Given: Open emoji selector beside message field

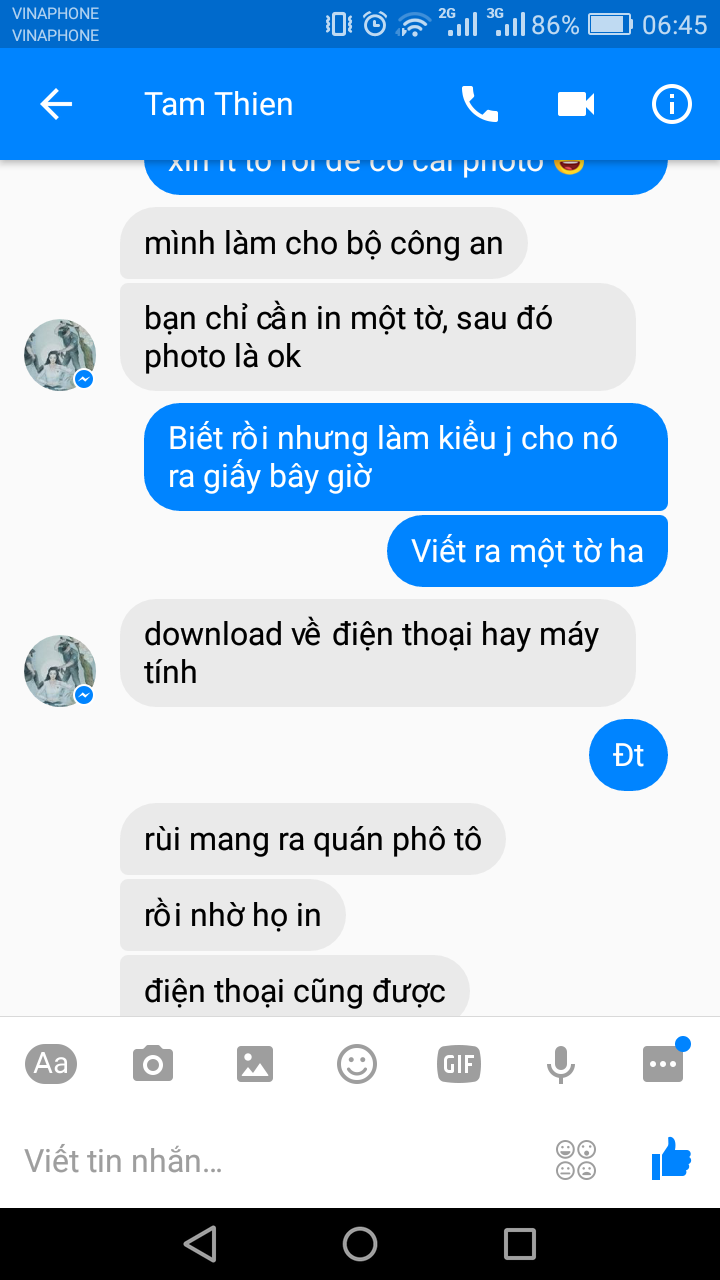Looking at the screenshot, I should pos(576,1160).
